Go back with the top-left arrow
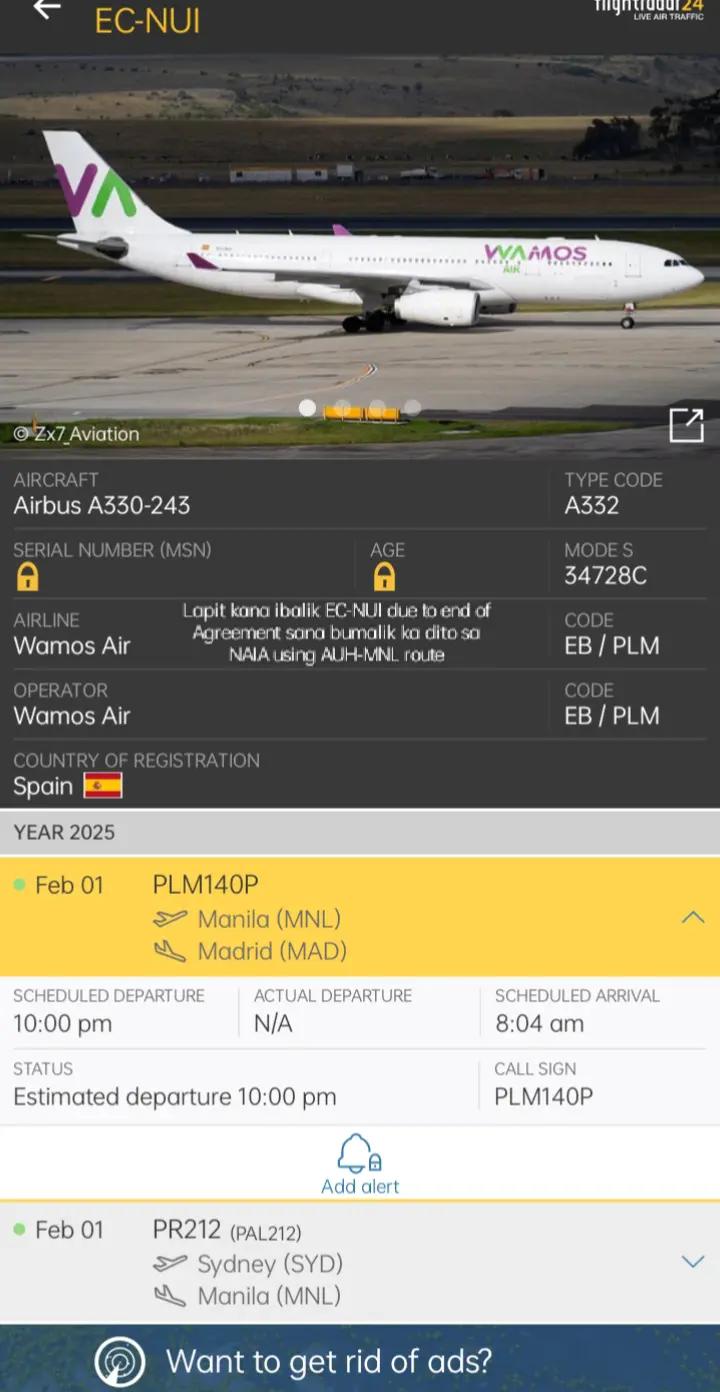The height and width of the screenshot is (1392, 720). pyautogui.click(x=46, y=10)
